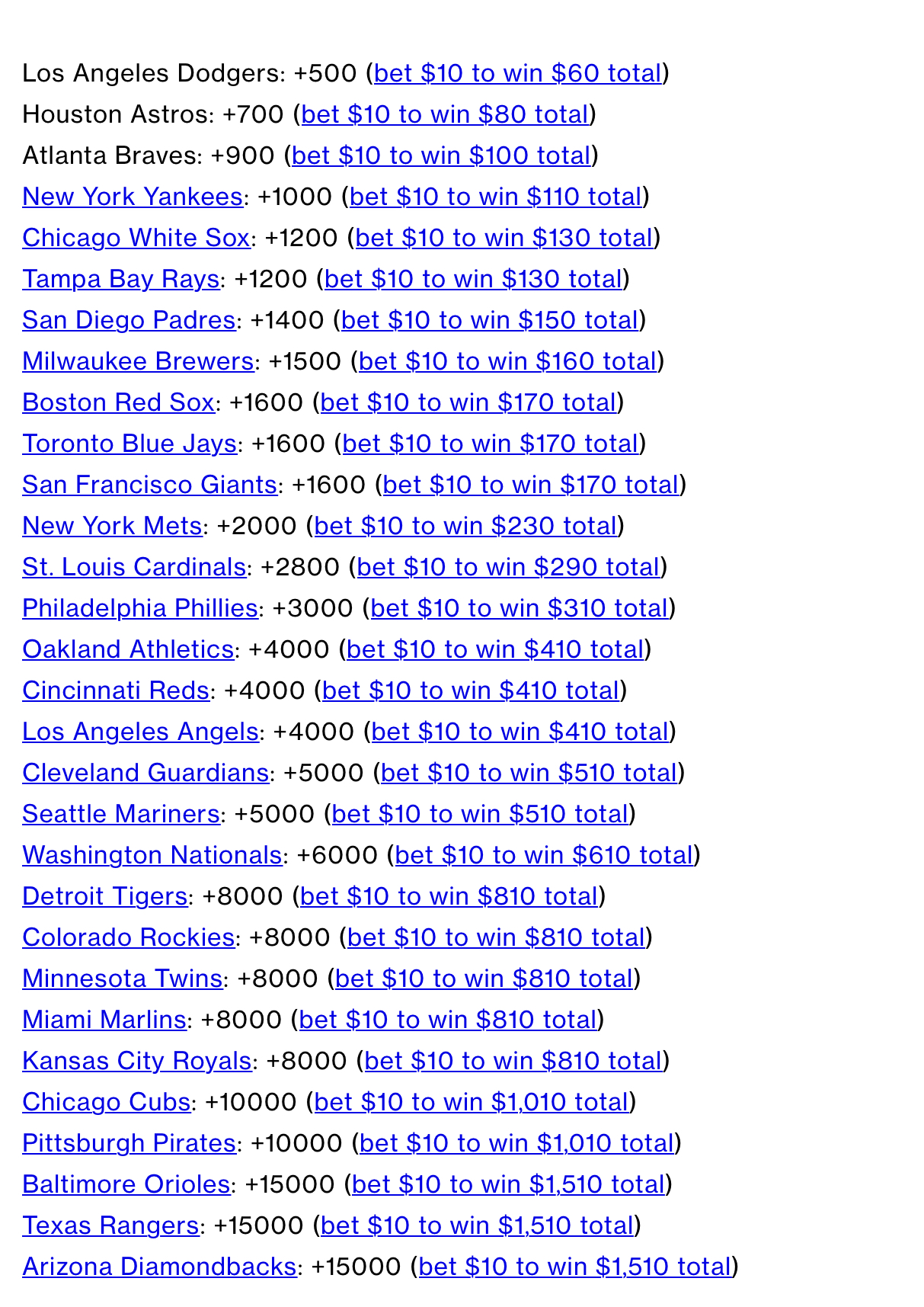Open the Chicago White Sox team link

pyautogui.click(x=136, y=238)
